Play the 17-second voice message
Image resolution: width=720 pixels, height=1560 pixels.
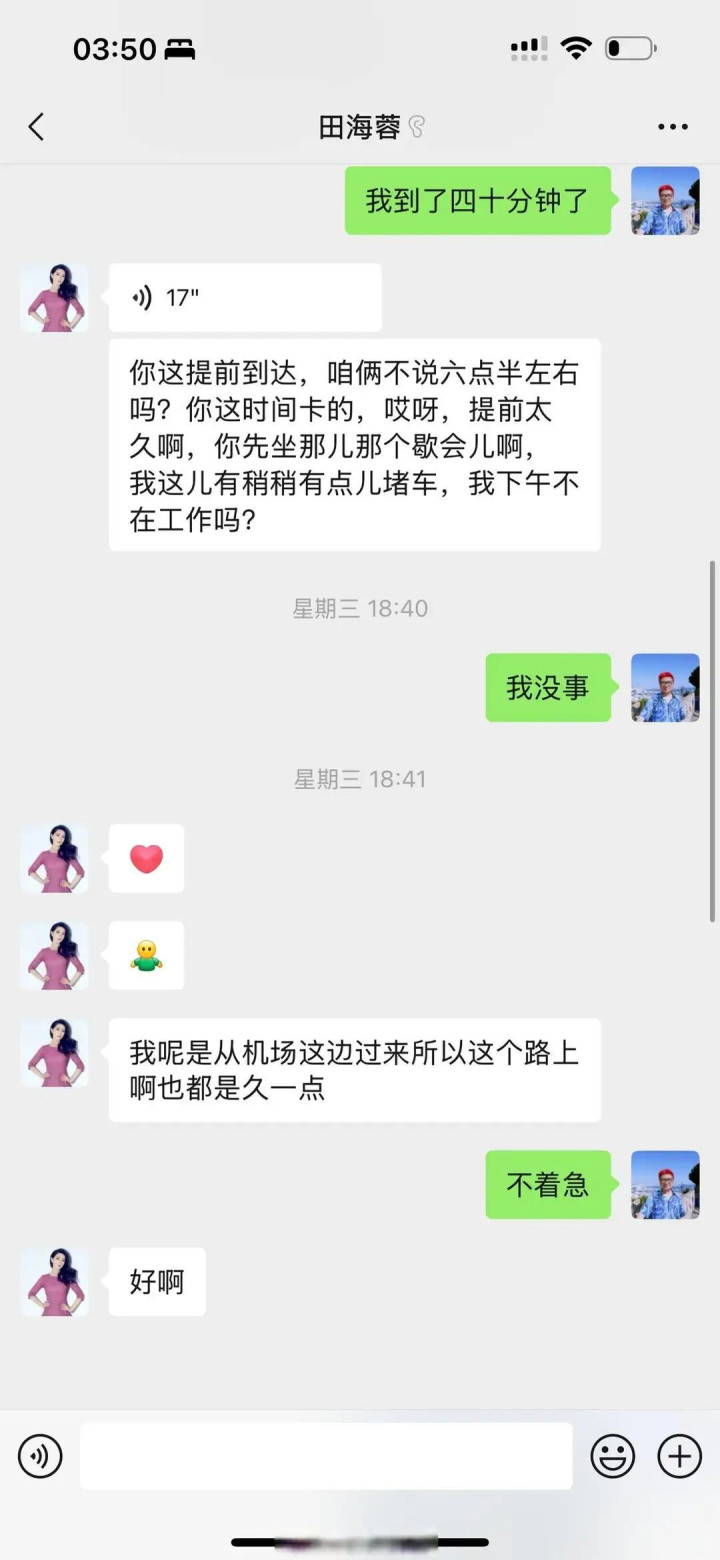[244, 297]
